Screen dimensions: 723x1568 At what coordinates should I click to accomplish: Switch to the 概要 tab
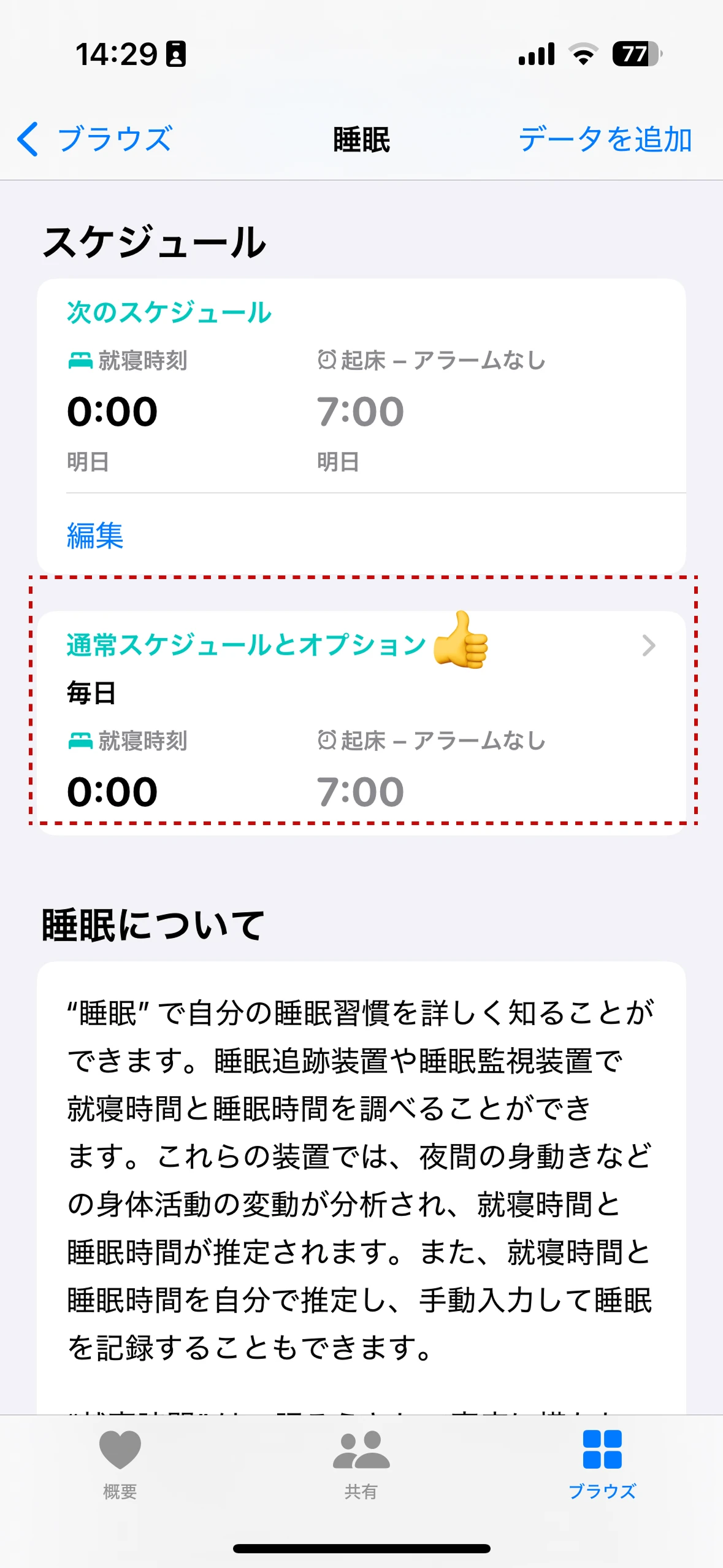click(120, 1464)
